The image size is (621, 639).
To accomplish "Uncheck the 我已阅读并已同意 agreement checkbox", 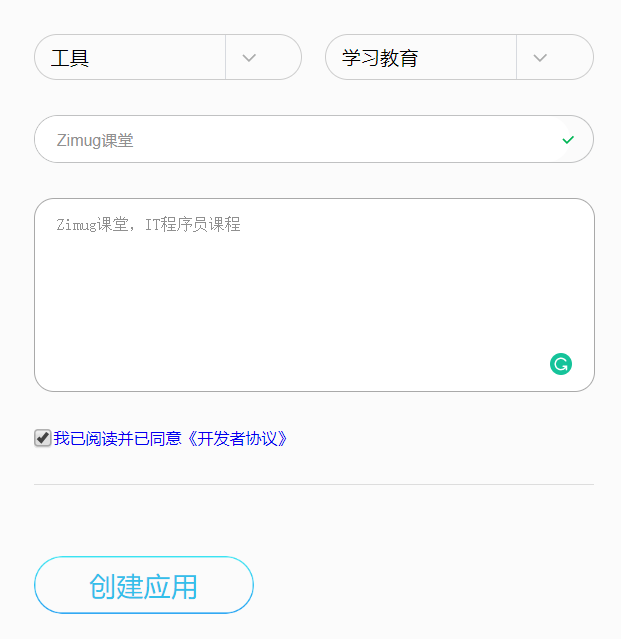I will (x=43, y=438).
